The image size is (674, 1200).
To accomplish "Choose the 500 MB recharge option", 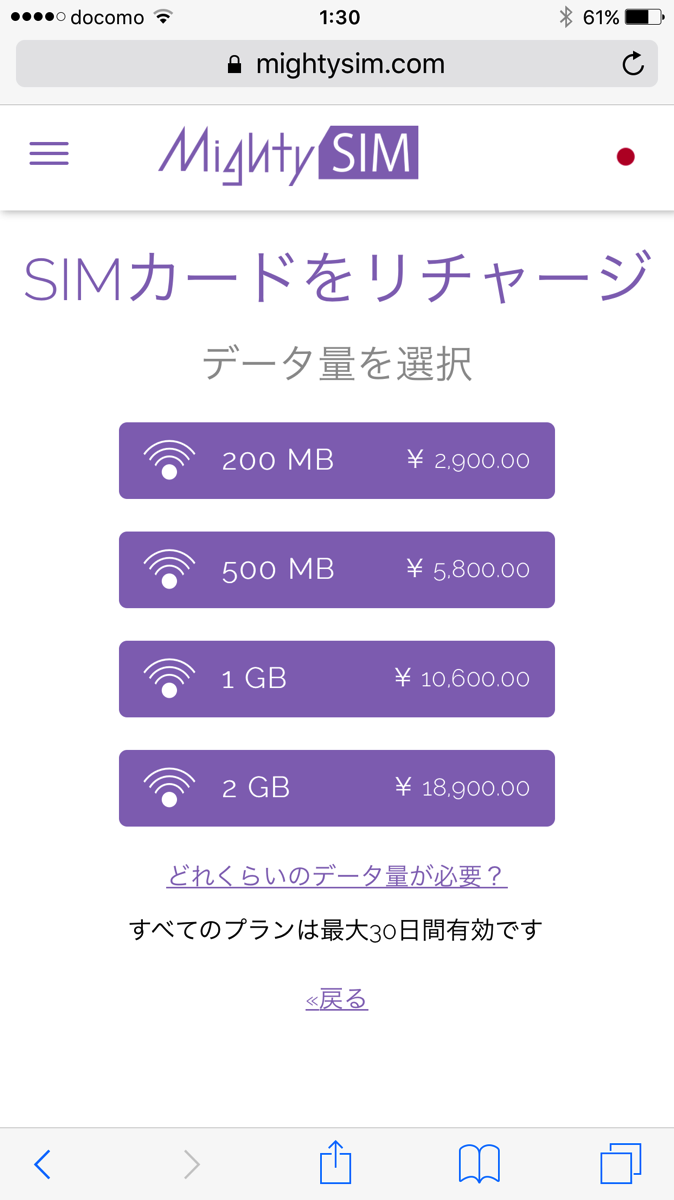I will (337, 570).
